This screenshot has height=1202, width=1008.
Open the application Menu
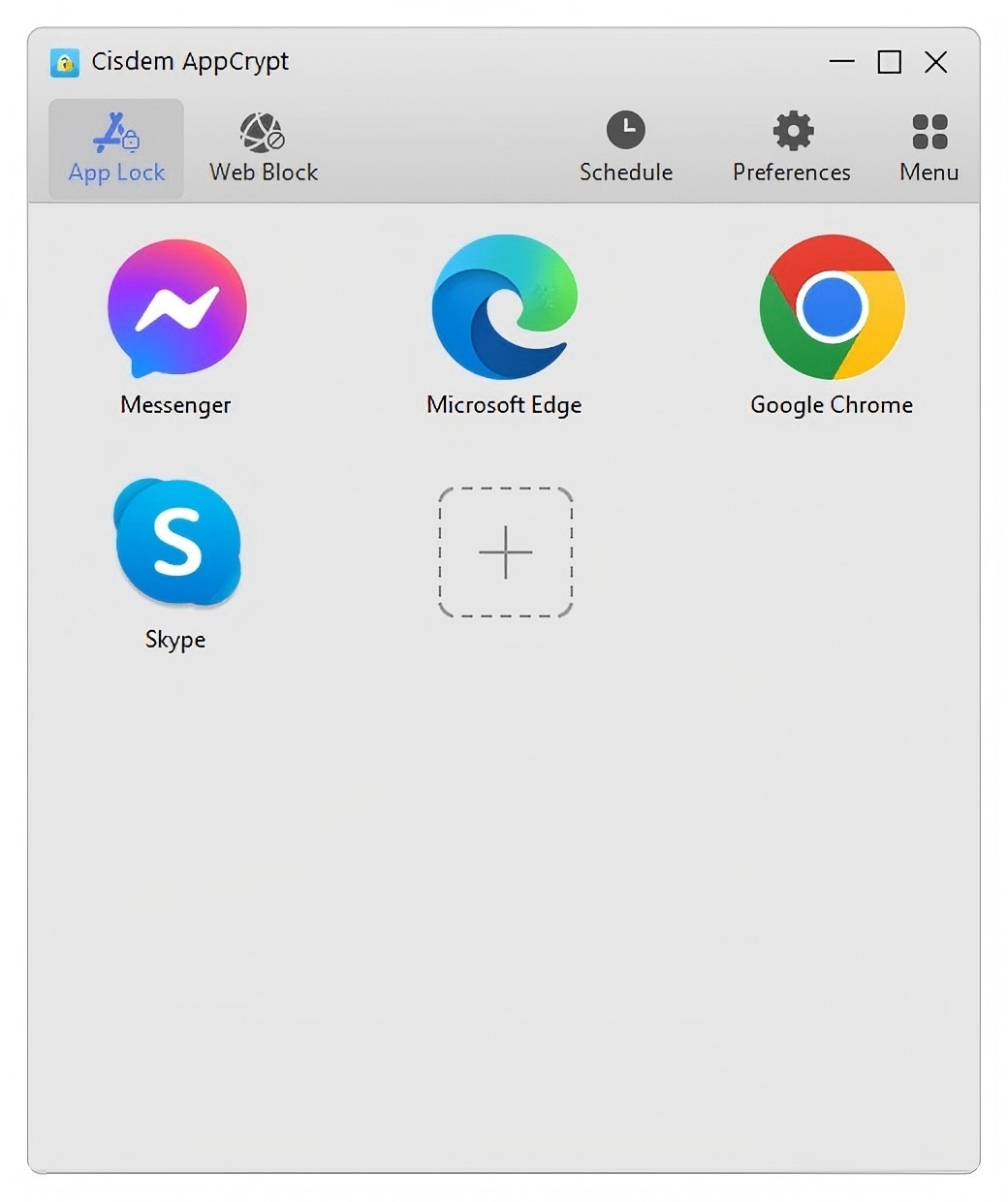point(928,147)
